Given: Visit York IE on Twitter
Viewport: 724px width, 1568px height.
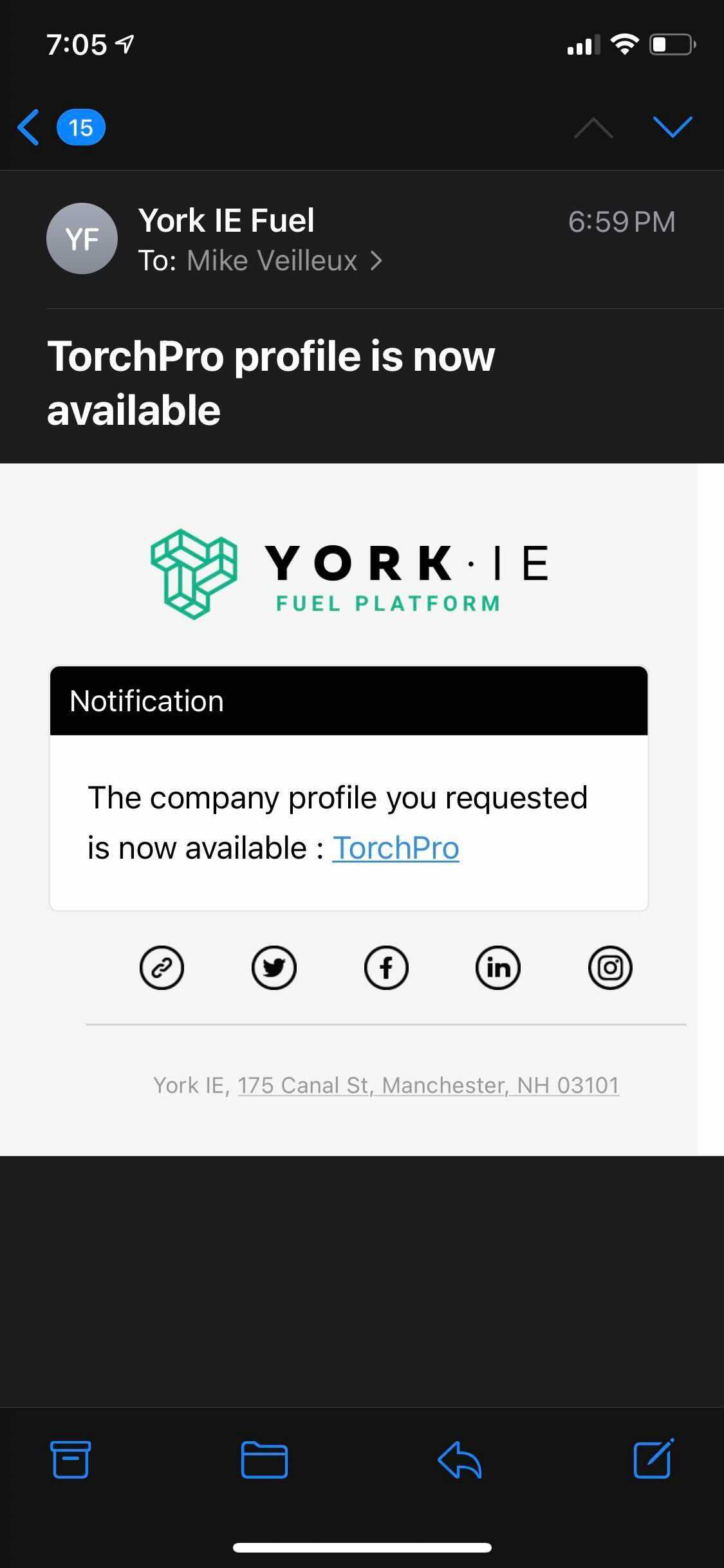Looking at the screenshot, I should tap(274, 967).
